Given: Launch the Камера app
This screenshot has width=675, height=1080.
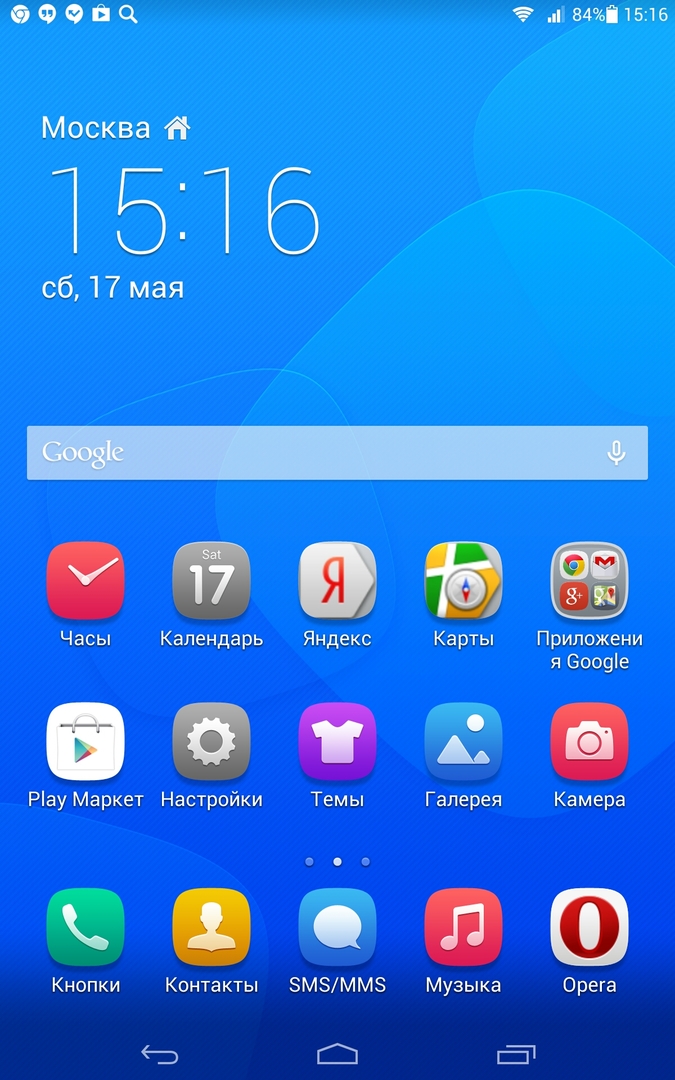Looking at the screenshot, I should [589, 742].
